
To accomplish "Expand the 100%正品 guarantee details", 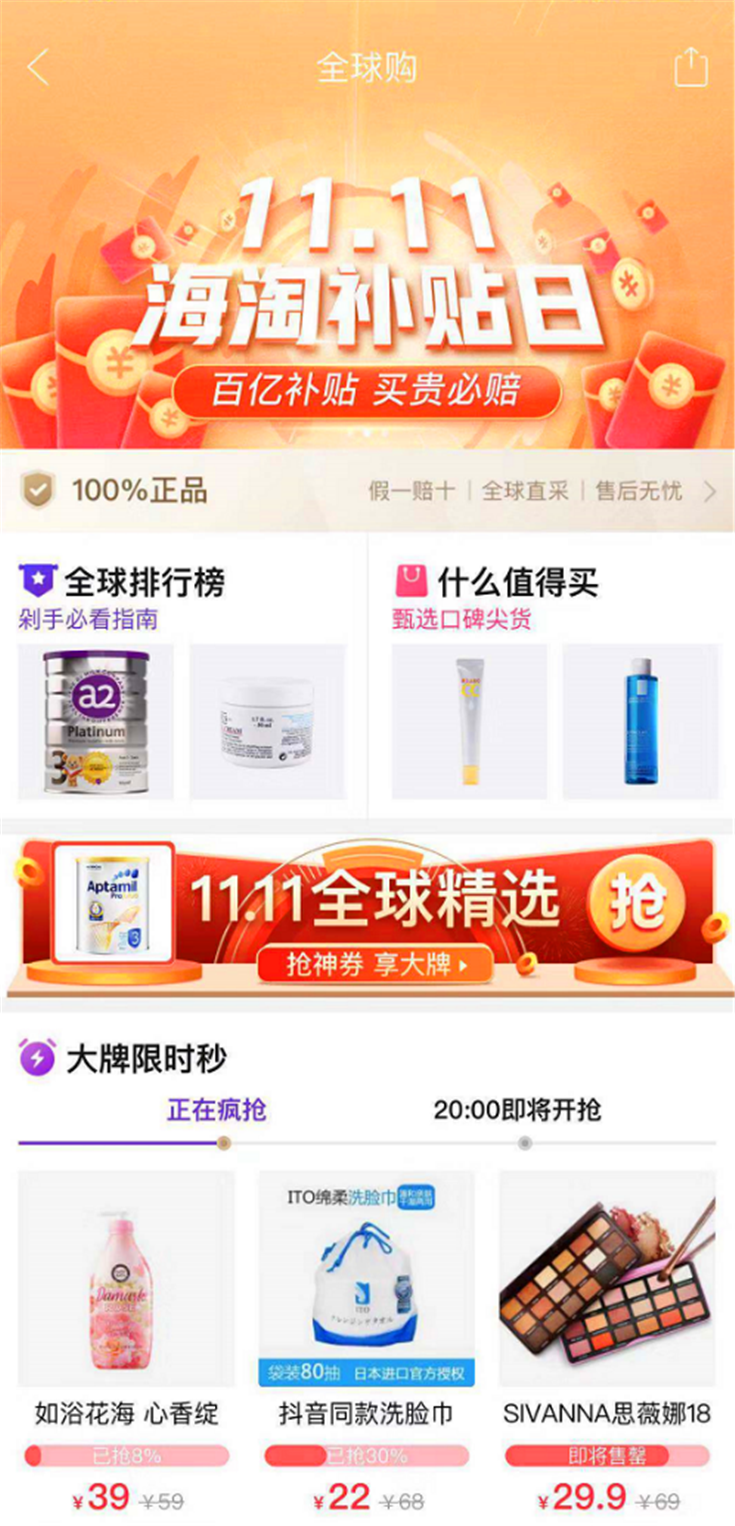I will (x=710, y=491).
